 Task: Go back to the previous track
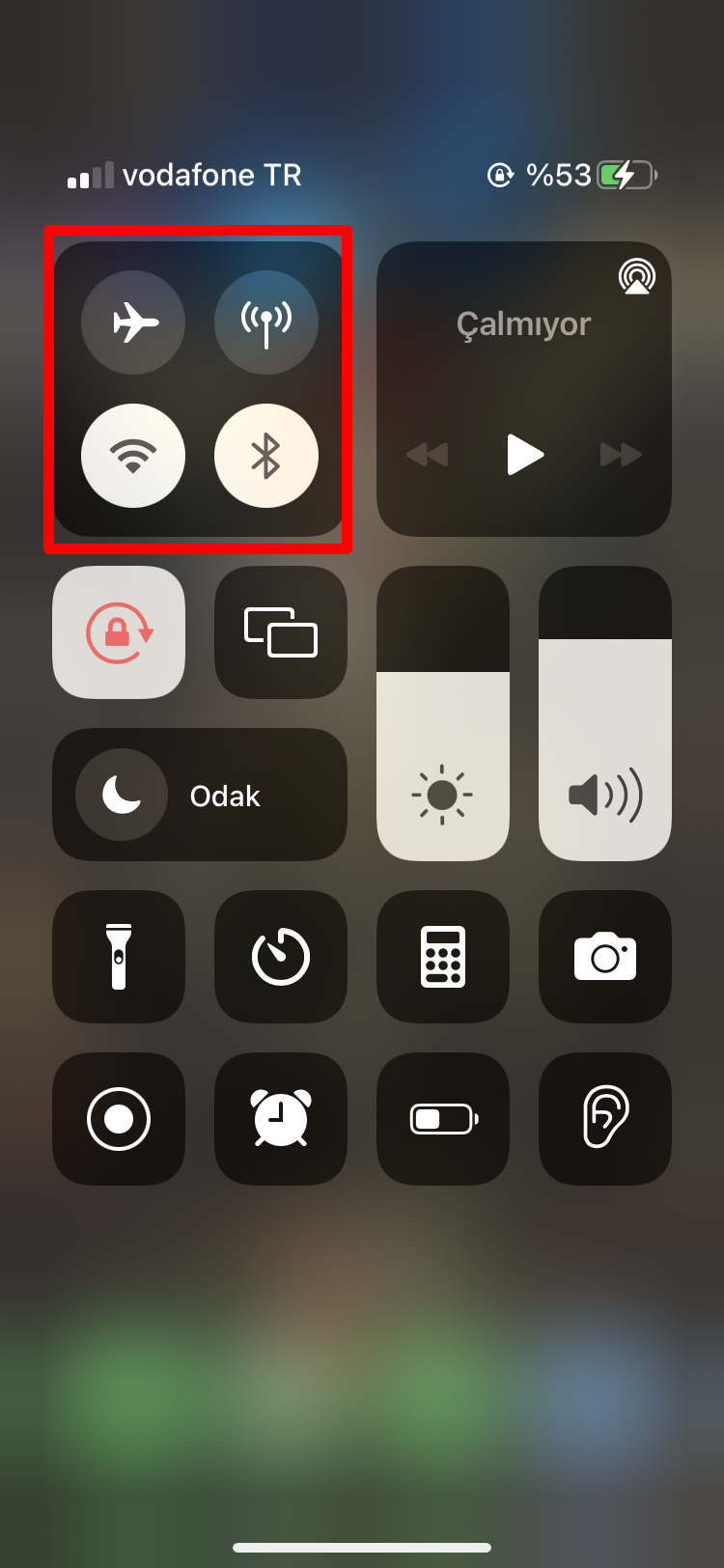(428, 455)
